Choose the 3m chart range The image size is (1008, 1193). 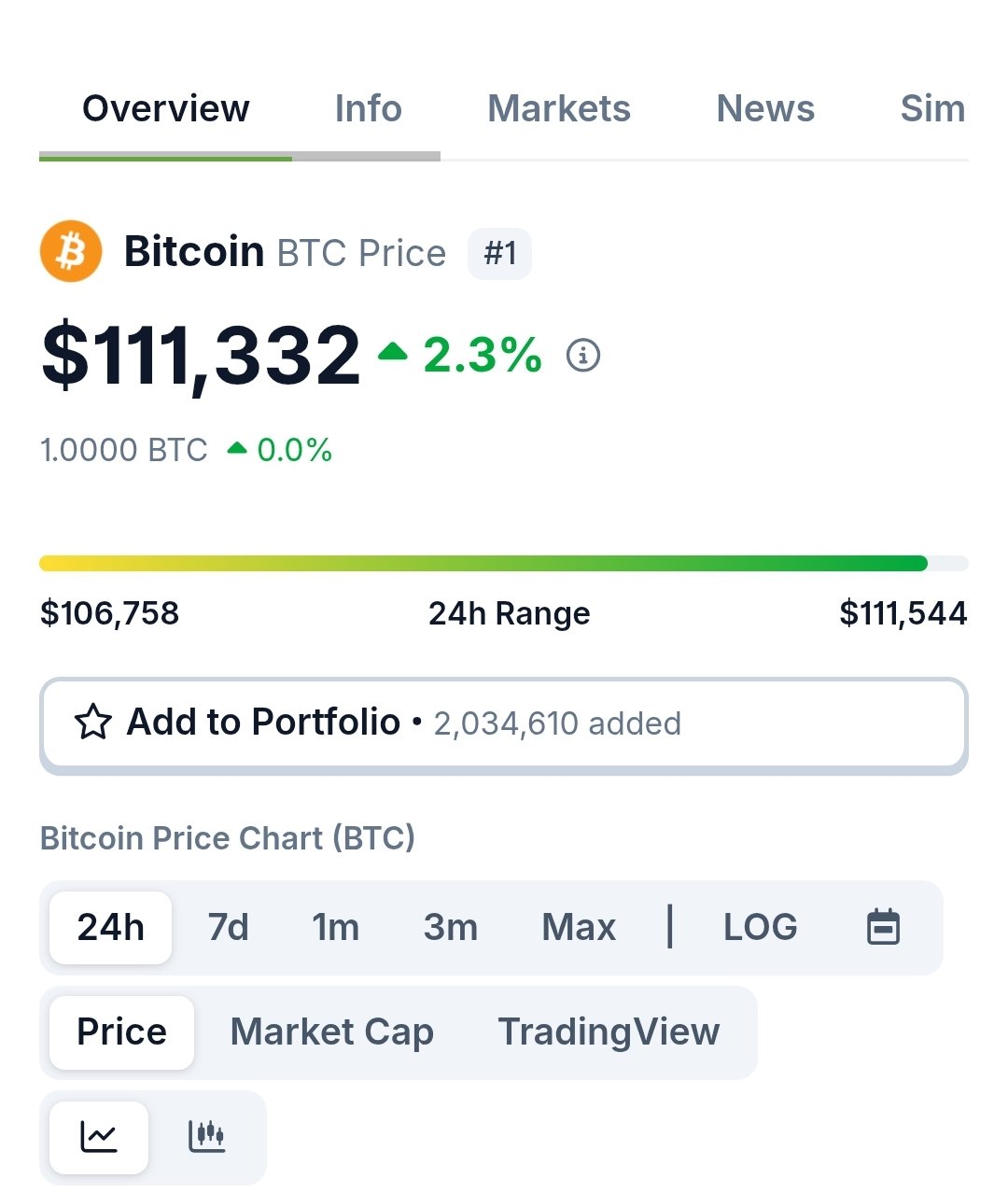[450, 928]
